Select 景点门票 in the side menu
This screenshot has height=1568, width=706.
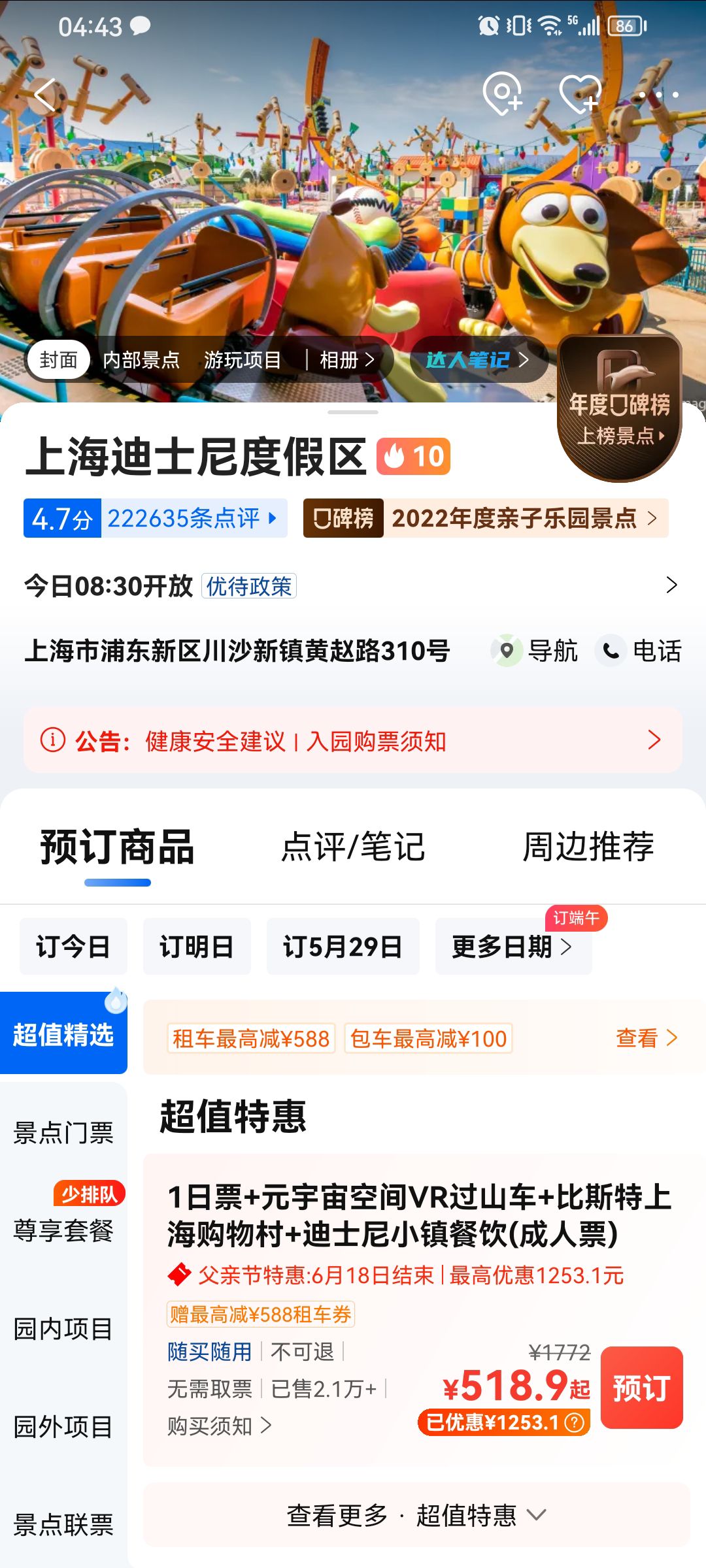pyautogui.click(x=63, y=1132)
